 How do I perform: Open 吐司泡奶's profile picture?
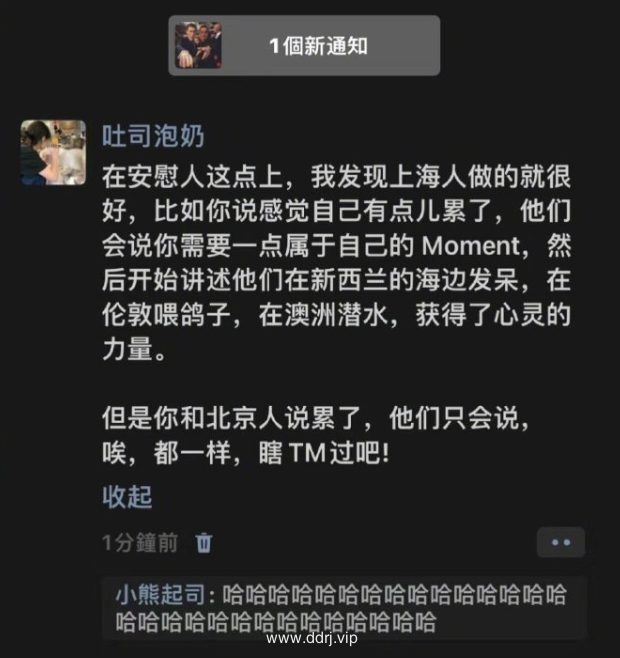click(x=53, y=153)
